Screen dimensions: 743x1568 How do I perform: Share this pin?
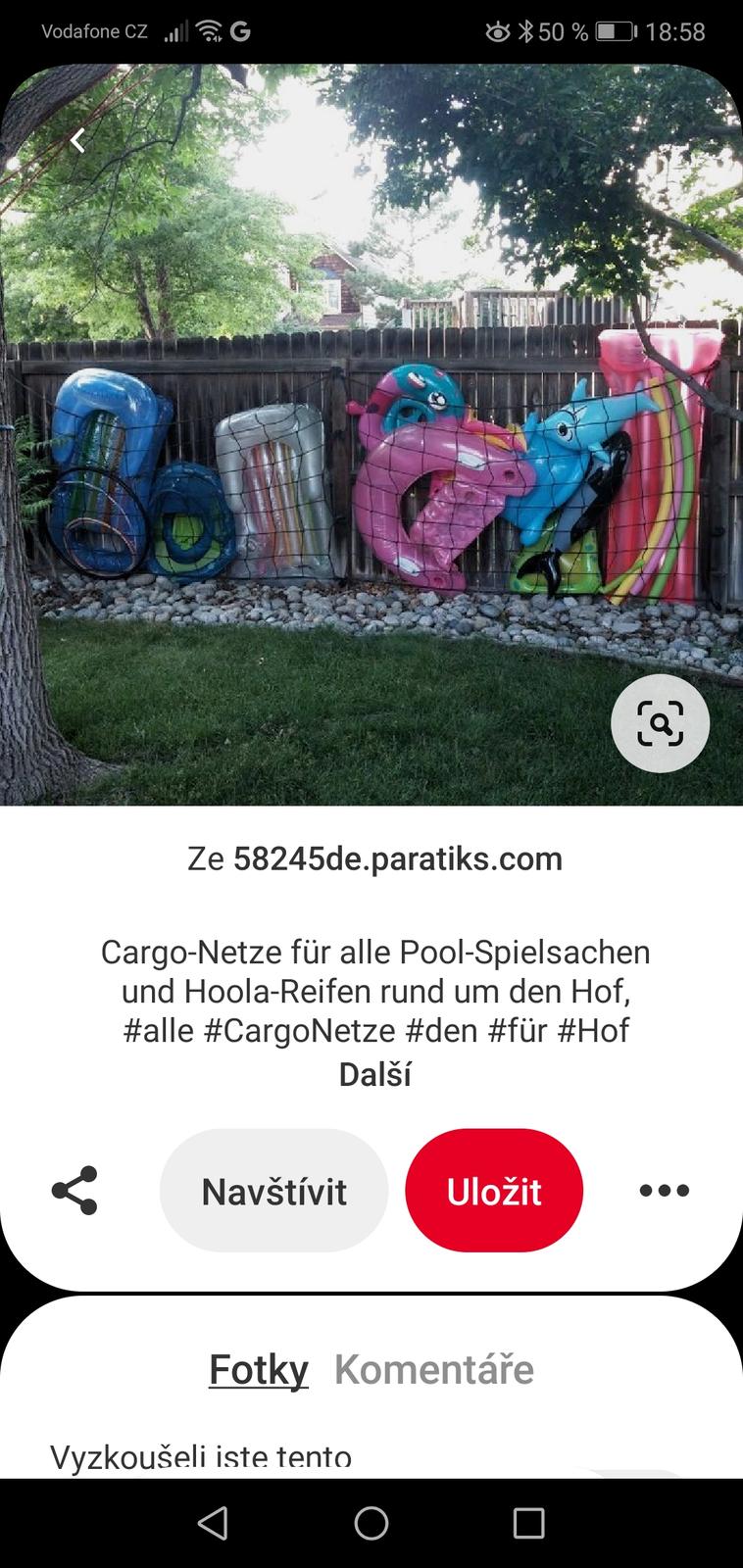click(74, 1191)
